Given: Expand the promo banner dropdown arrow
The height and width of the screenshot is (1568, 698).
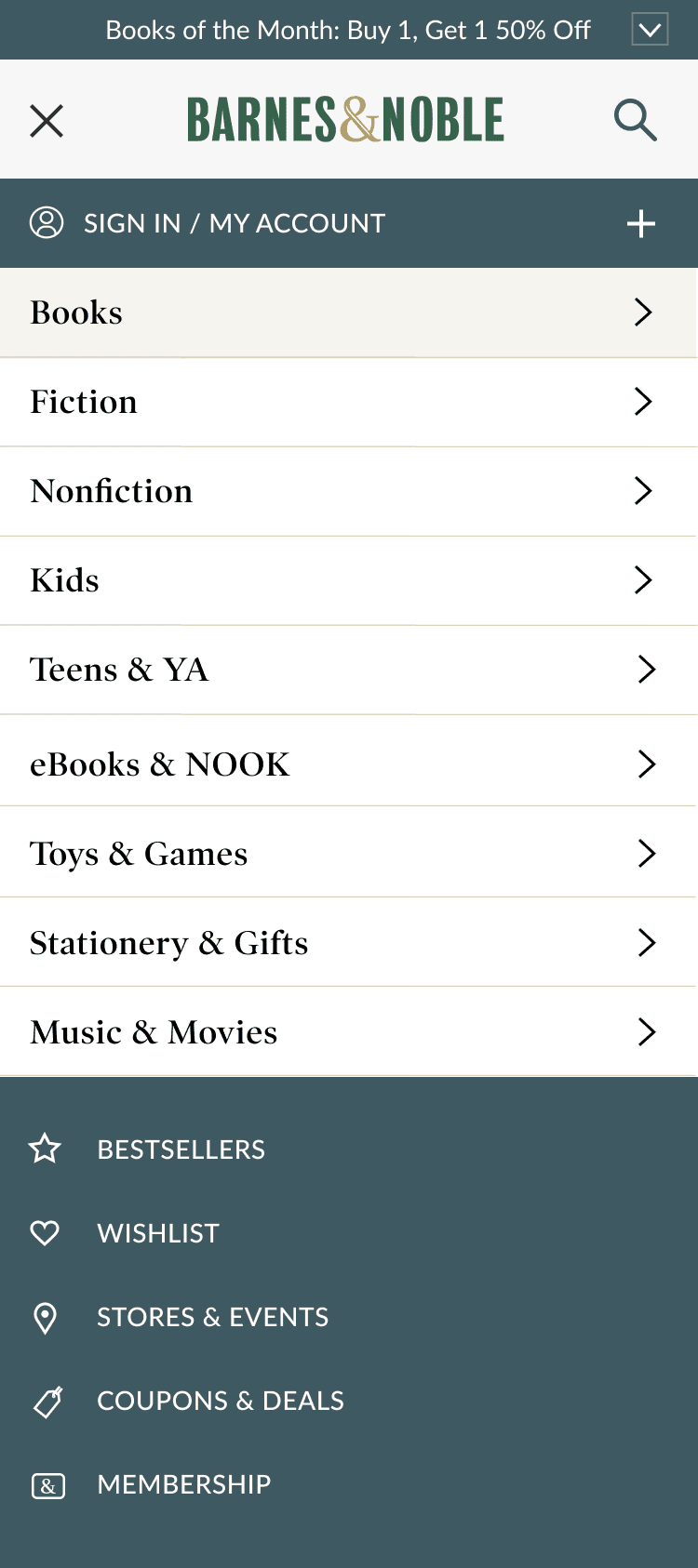Looking at the screenshot, I should tap(650, 30).
